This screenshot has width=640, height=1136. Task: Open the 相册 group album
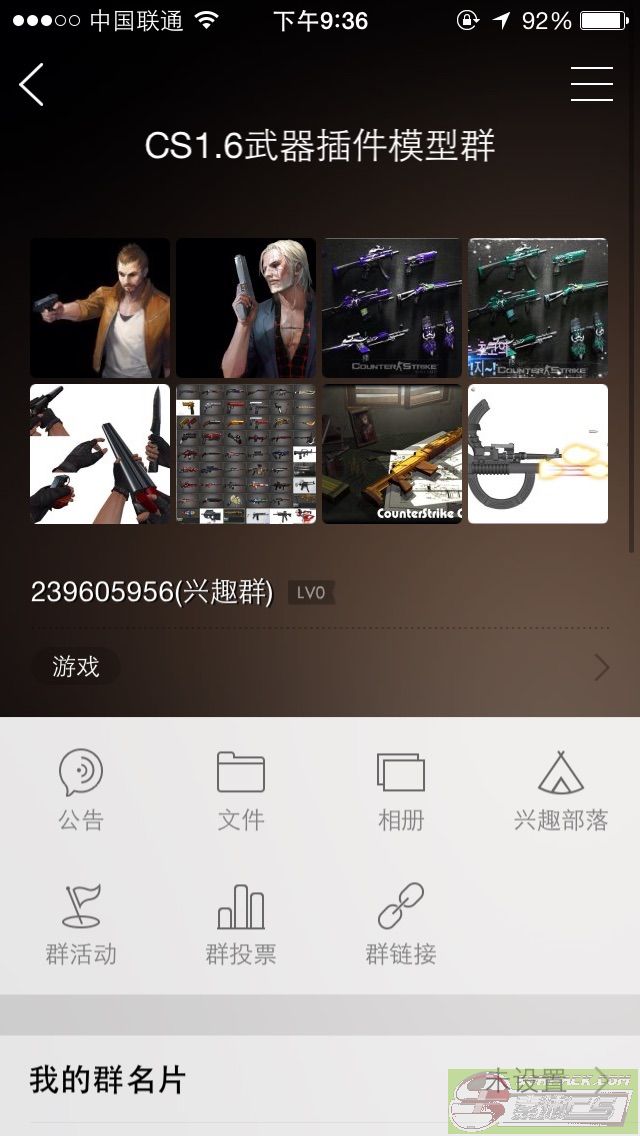click(401, 789)
